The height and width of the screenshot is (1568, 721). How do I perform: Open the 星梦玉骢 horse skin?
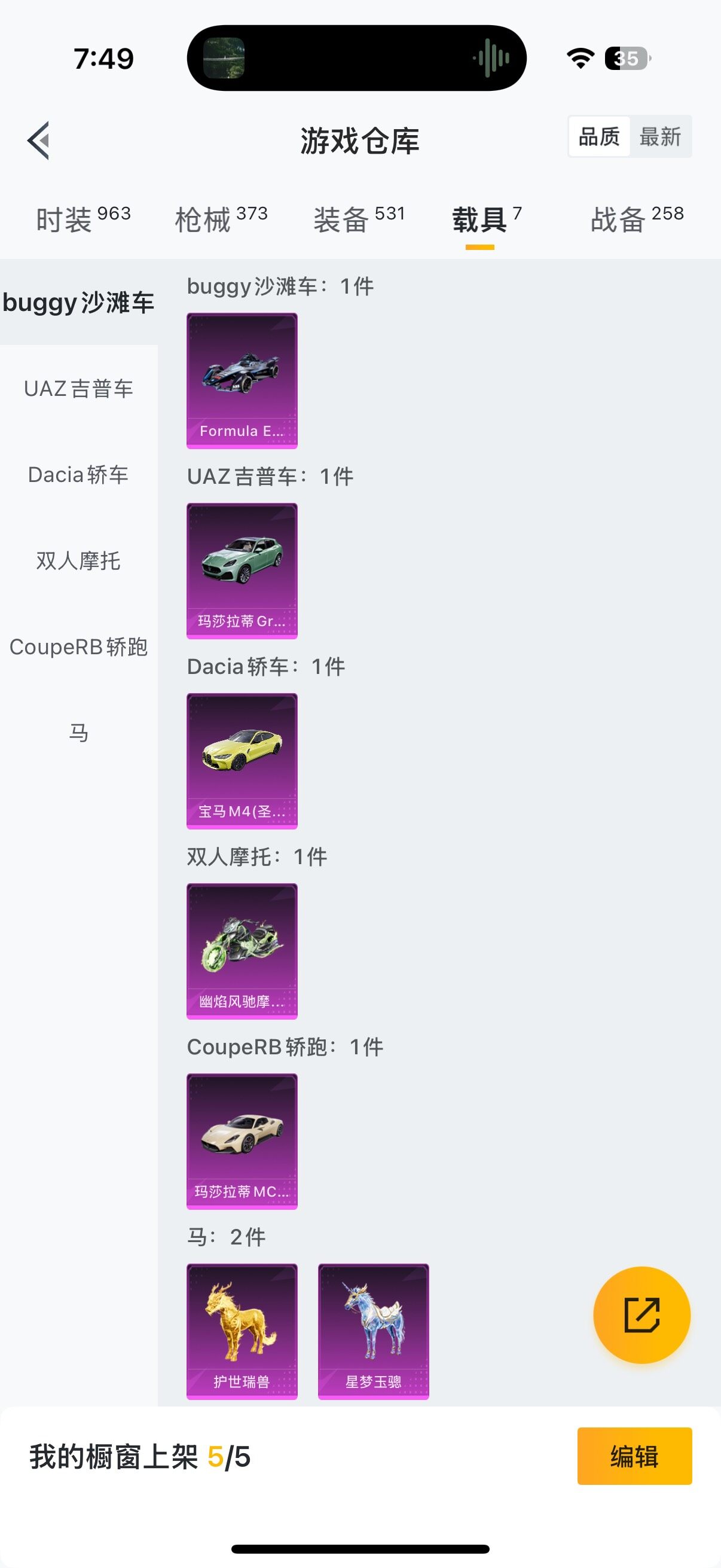[373, 1331]
